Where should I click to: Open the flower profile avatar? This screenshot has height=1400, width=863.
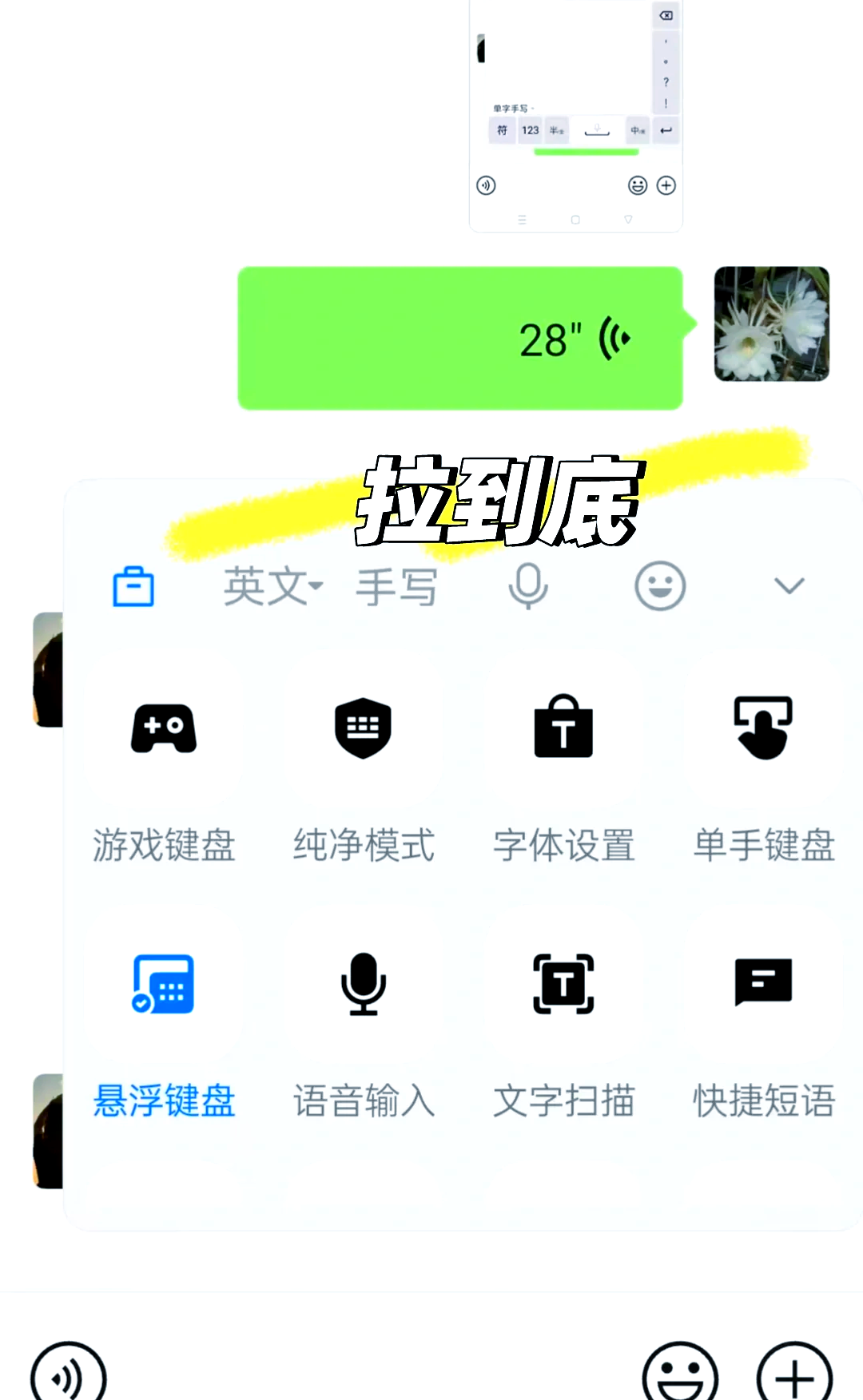772,323
